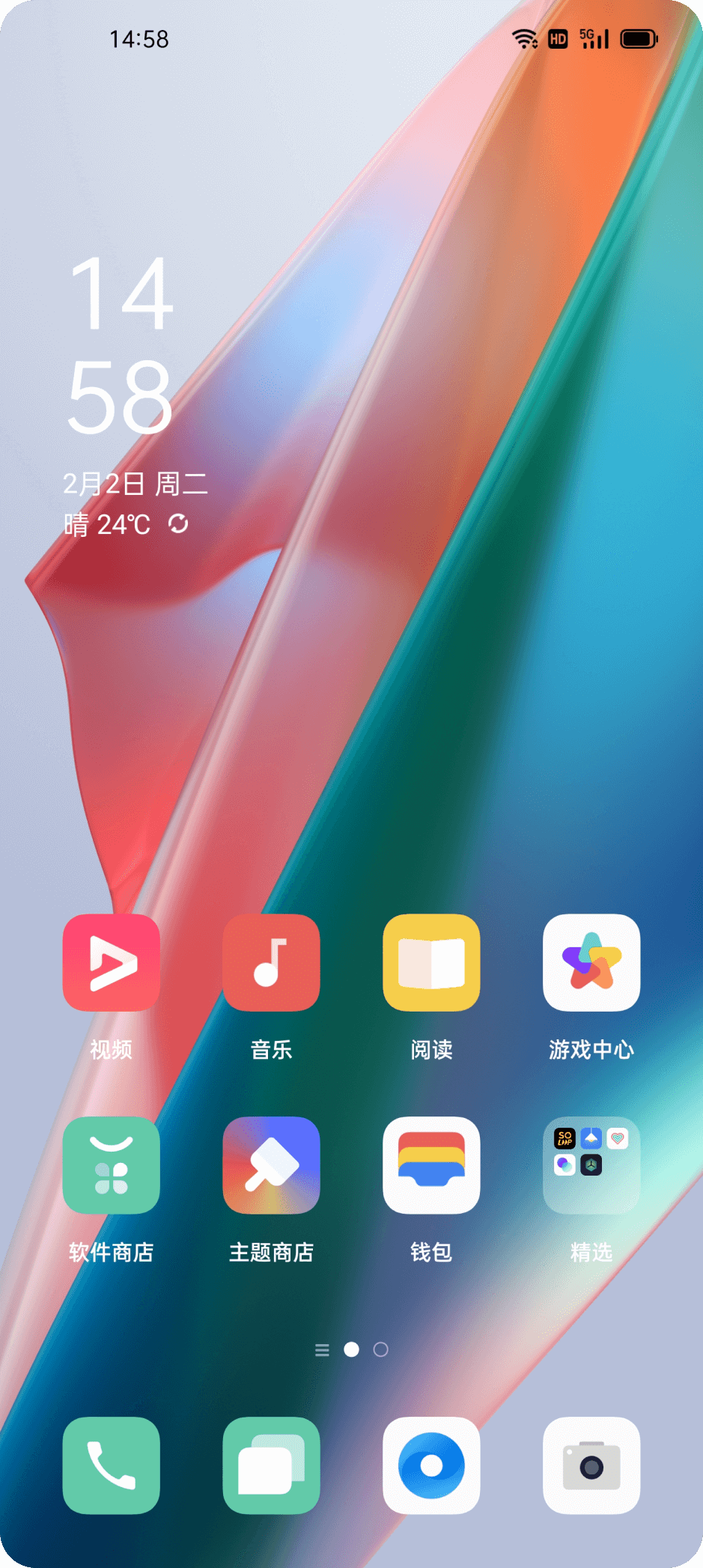Launch the browser from the dock
The image size is (703, 1568).
(431, 1465)
